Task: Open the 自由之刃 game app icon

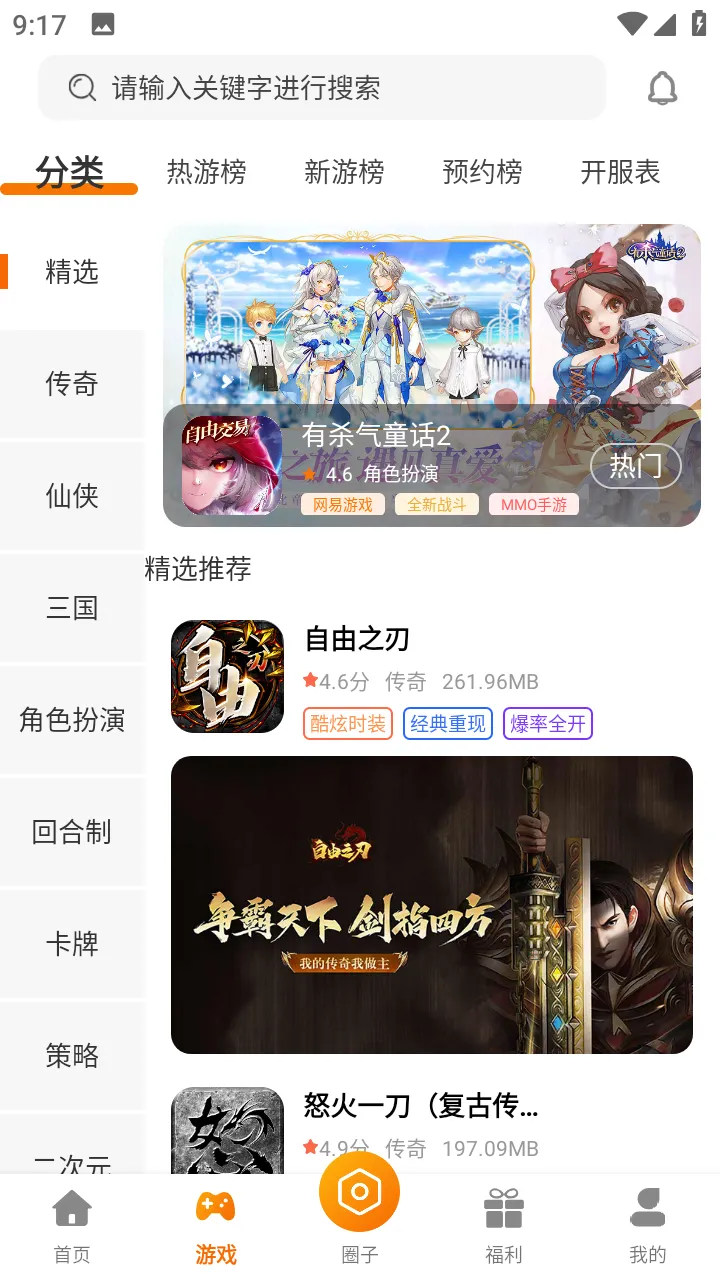Action: 227,677
